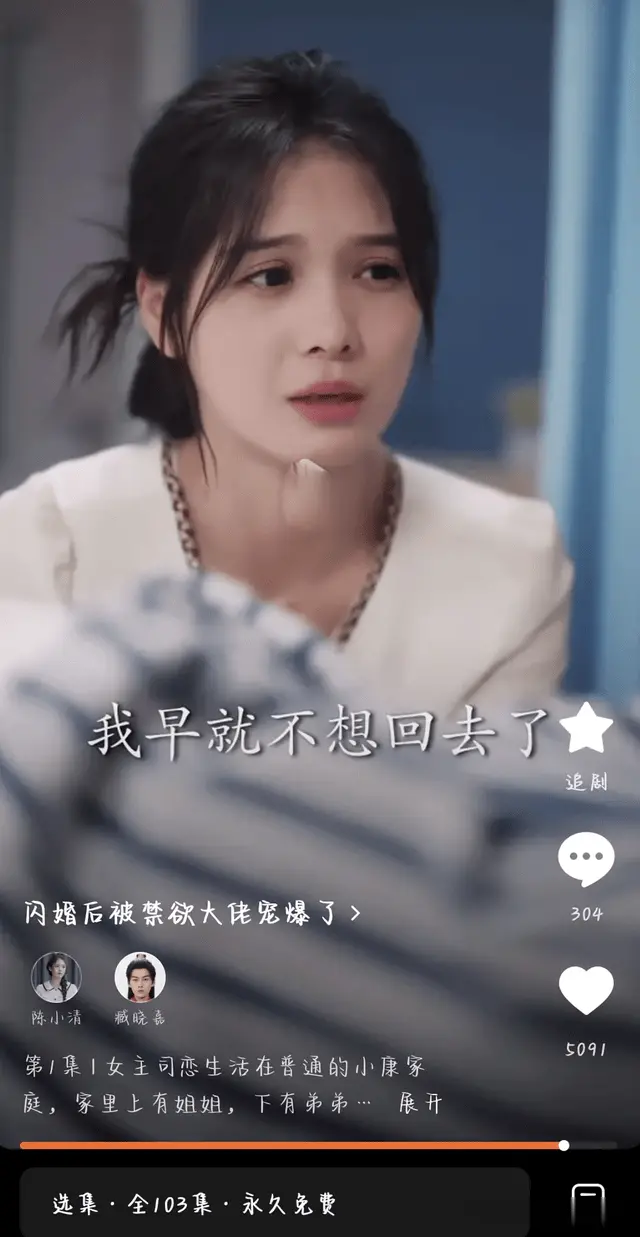
Task: Like this episode with the heart icon
Action: click(585, 991)
